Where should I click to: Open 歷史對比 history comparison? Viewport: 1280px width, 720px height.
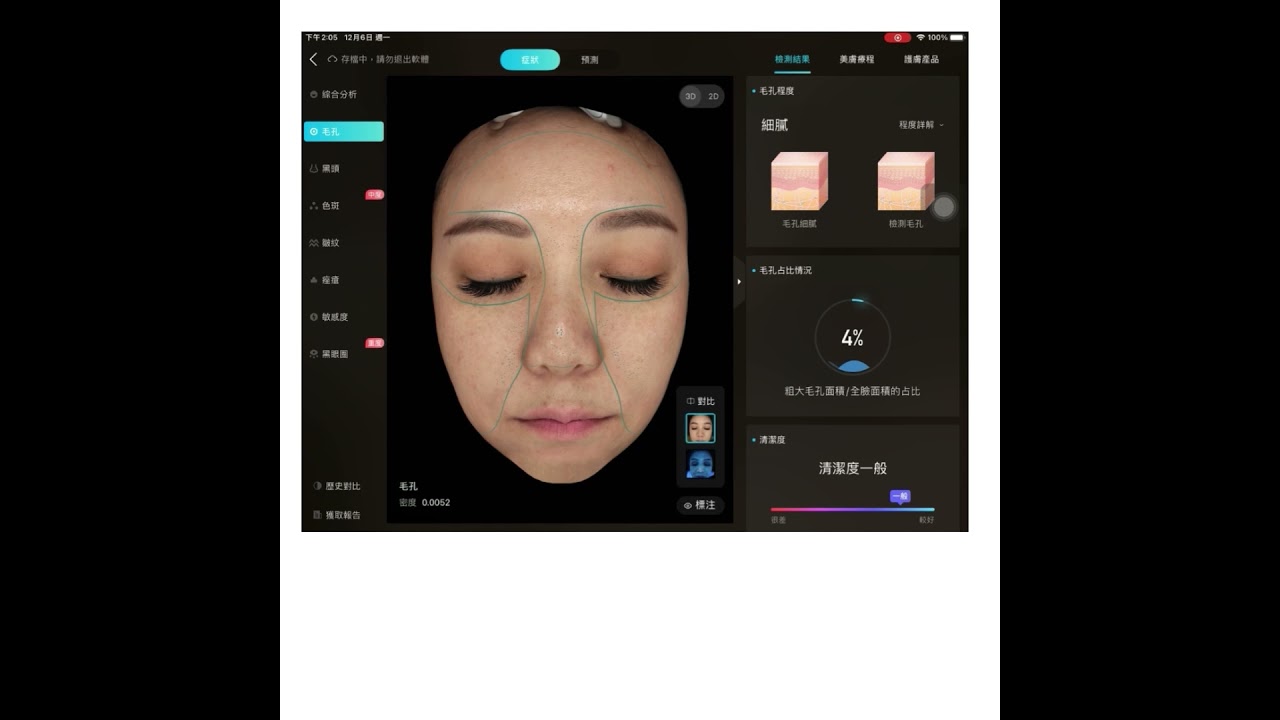tap(342, 486)
